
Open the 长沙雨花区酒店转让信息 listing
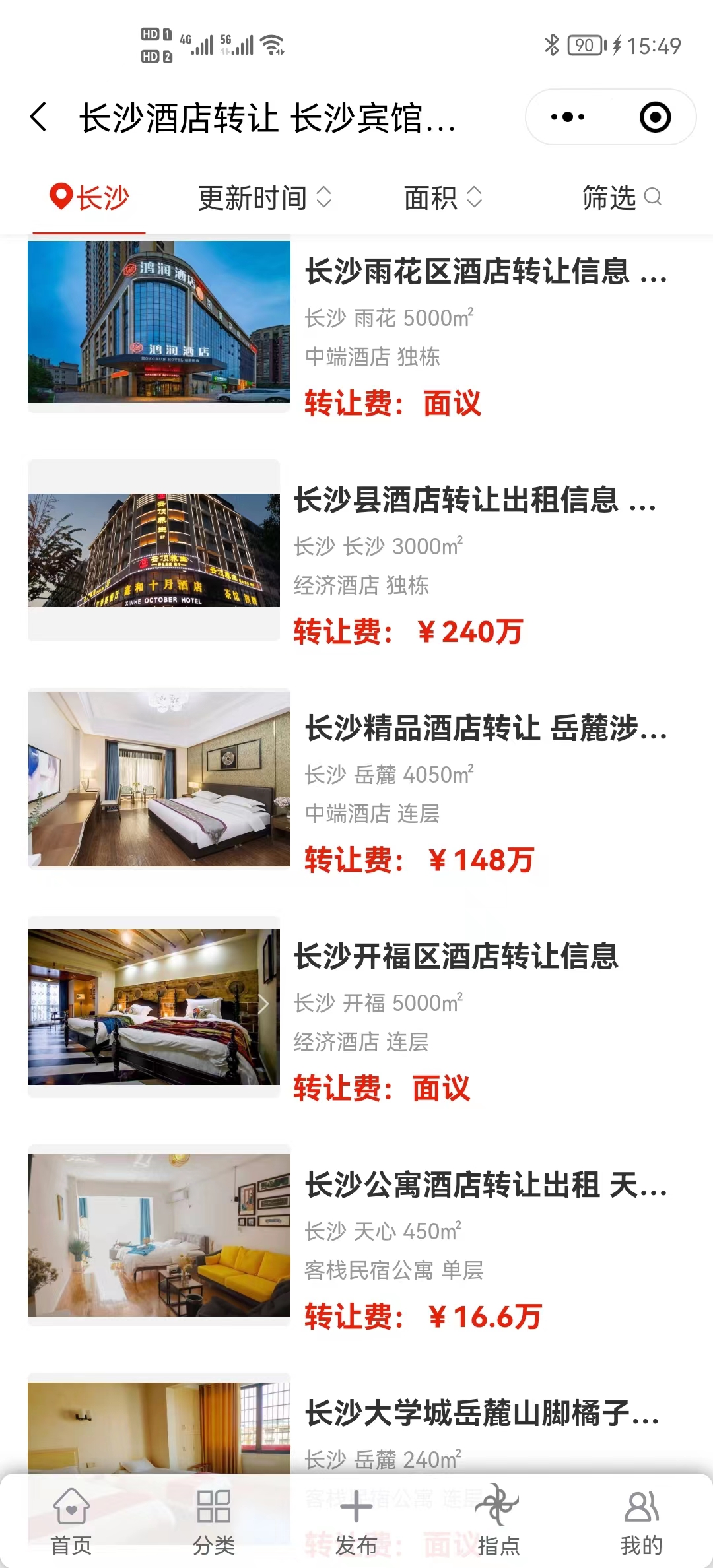tap(485, 271)
